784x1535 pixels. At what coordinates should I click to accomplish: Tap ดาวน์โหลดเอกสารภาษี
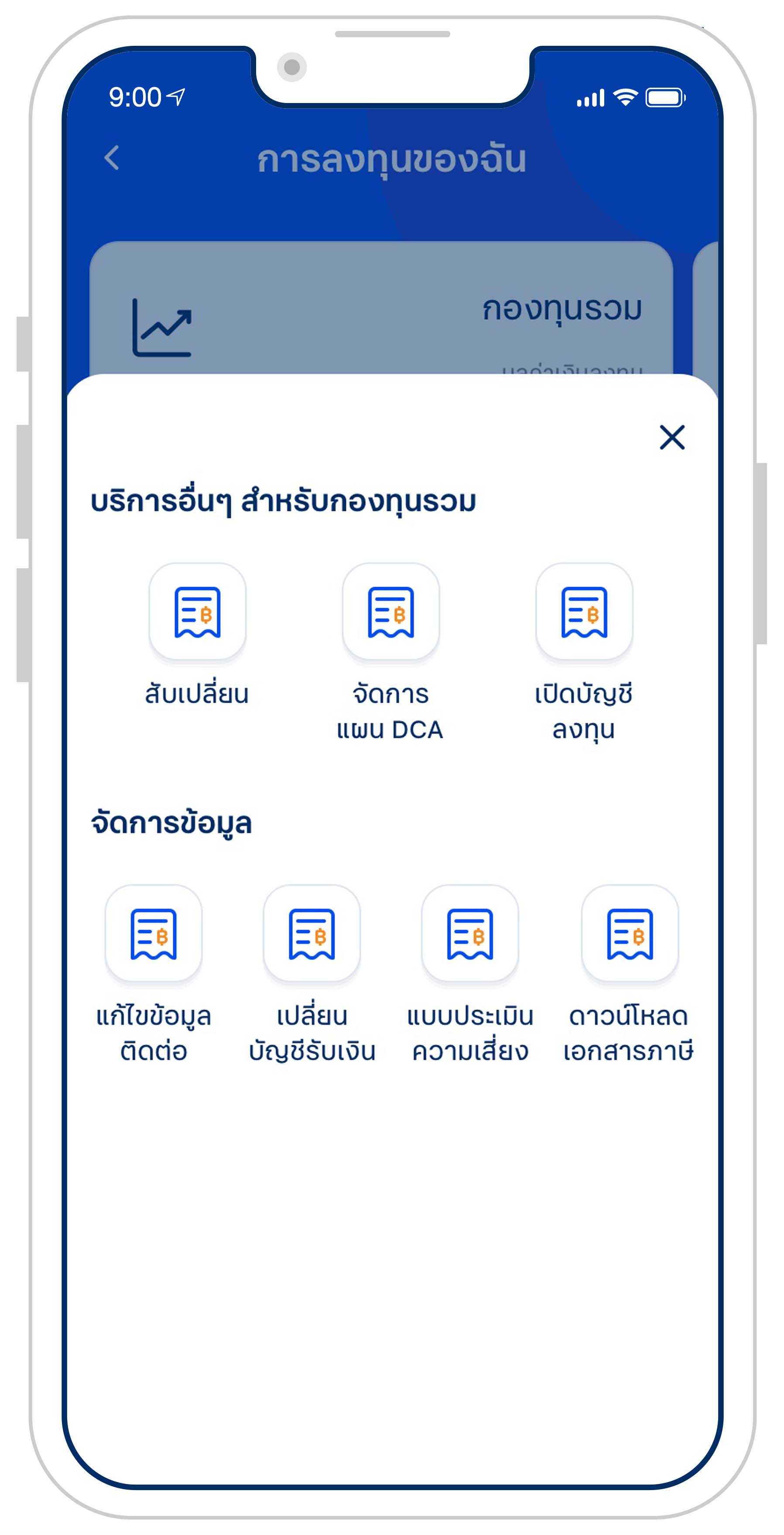point(629,933)
